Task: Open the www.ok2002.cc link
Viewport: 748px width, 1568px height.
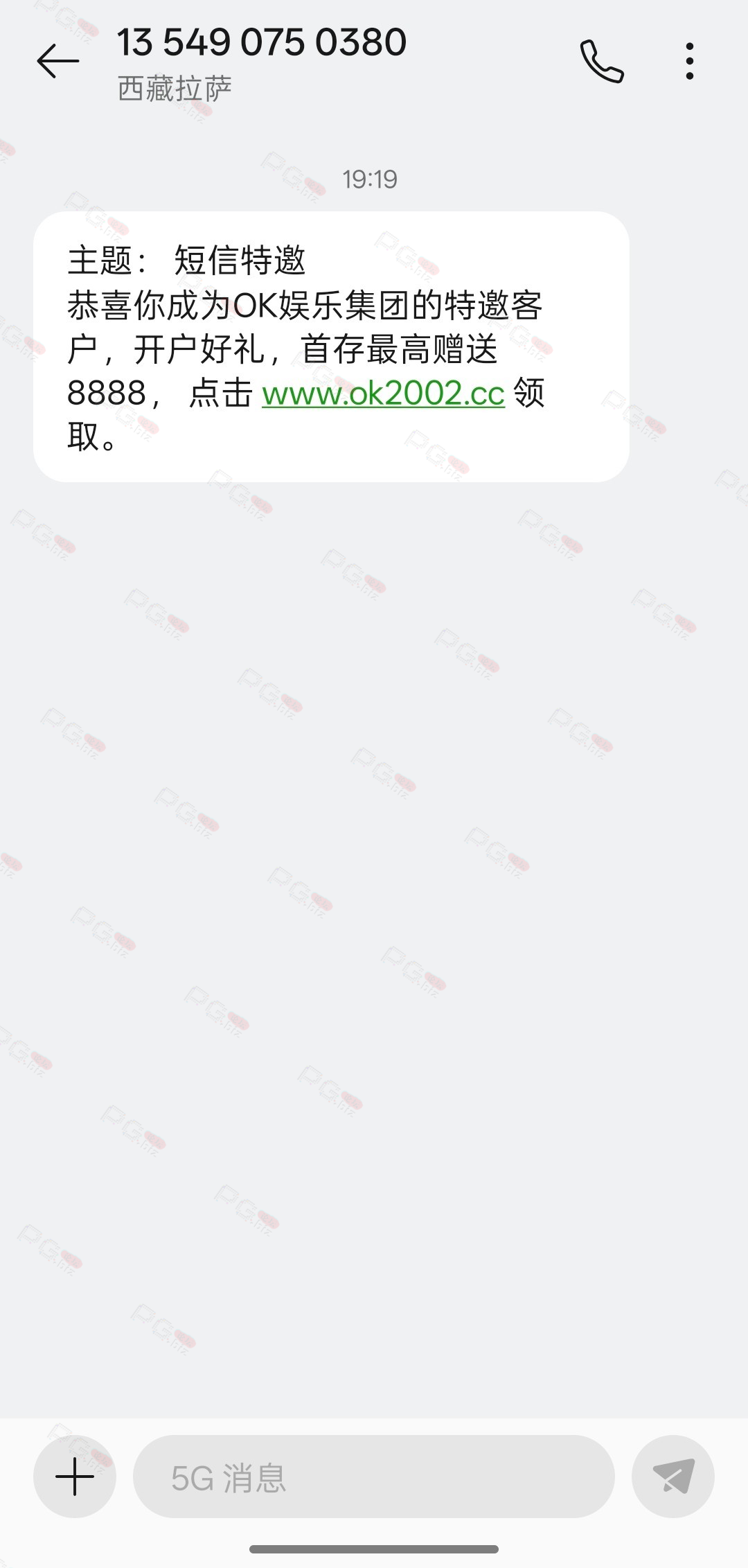Action: point(383,394)
